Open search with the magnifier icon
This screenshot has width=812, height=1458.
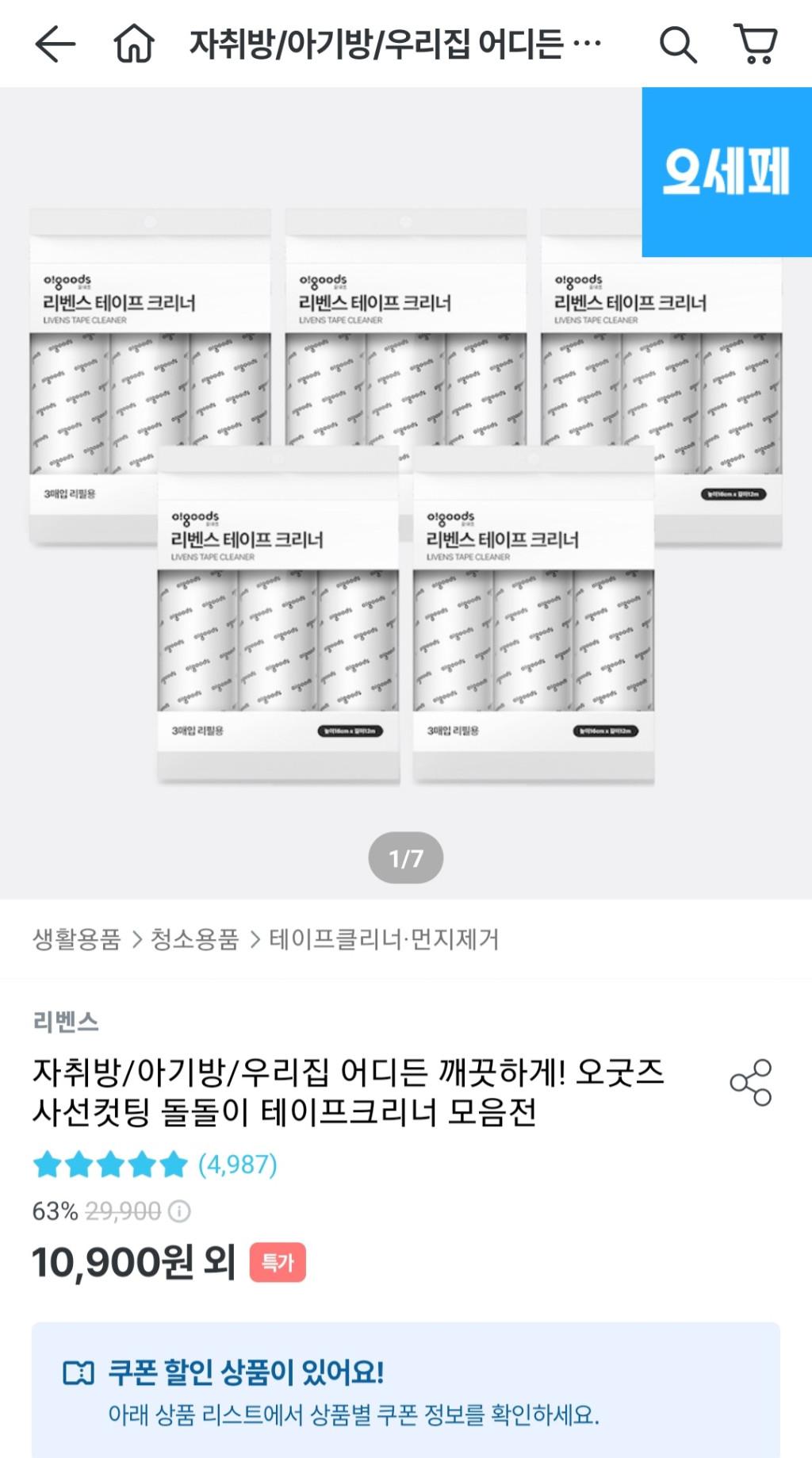tap(678, 44)
